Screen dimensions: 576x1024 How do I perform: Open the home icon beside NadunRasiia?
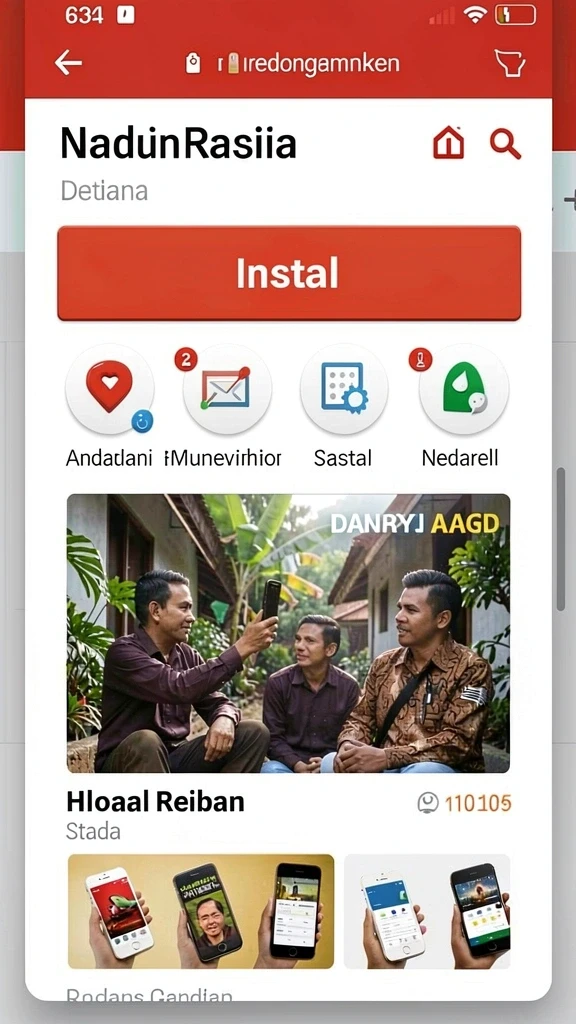(x=449, y=143)
